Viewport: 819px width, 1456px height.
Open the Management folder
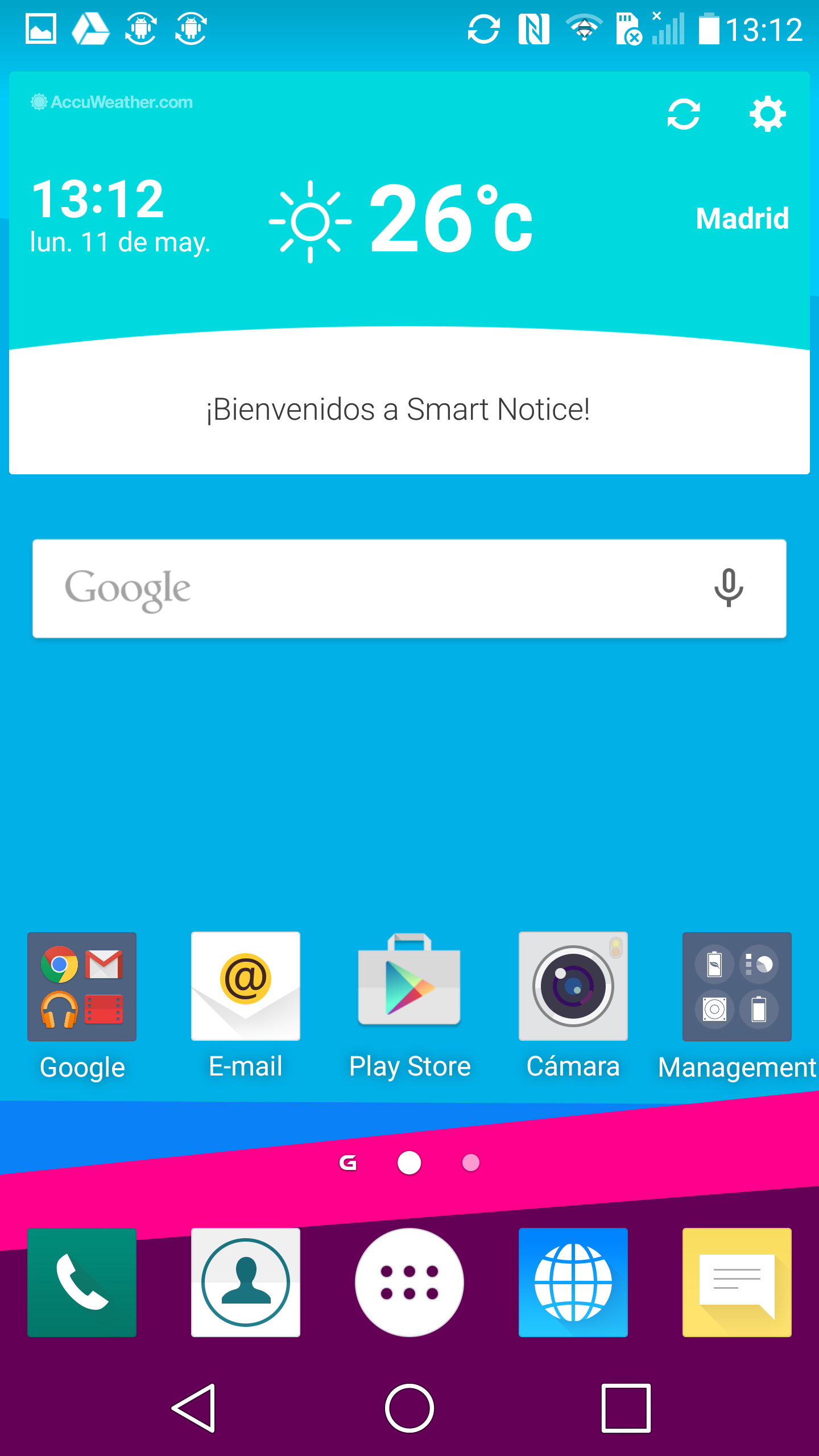pos(737,987)
